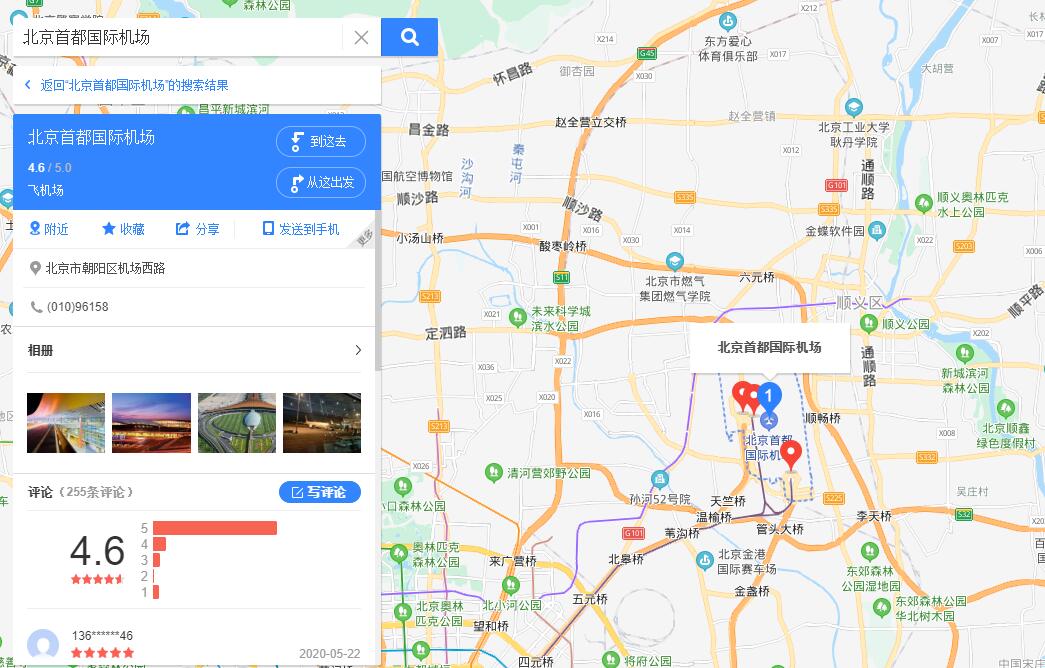This screenshot has width=1045, height=668.
Task: Open the sunset runway photo thumbnail
Action: [151, 423]
